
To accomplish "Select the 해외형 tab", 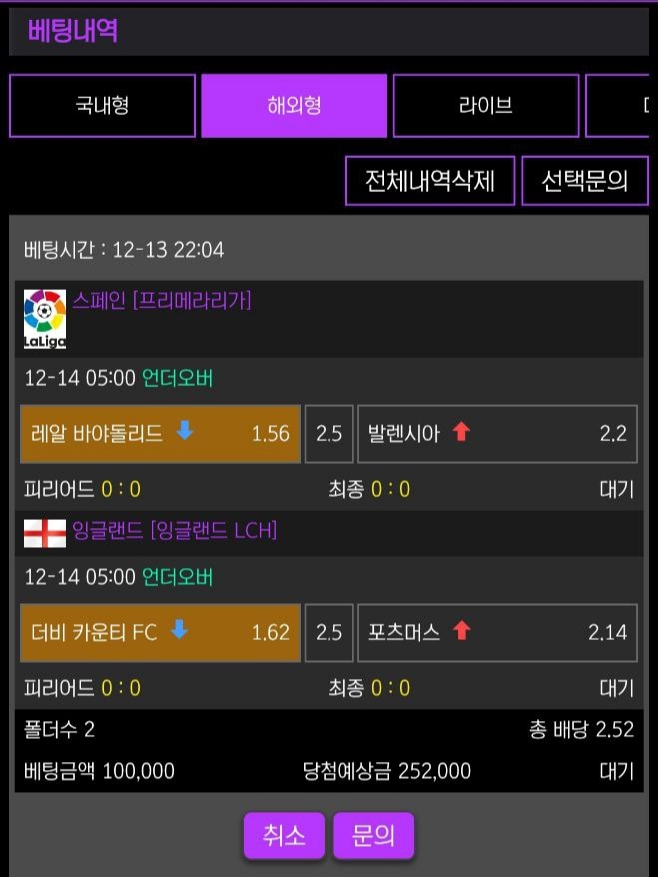I will click(x=294, y=105).
